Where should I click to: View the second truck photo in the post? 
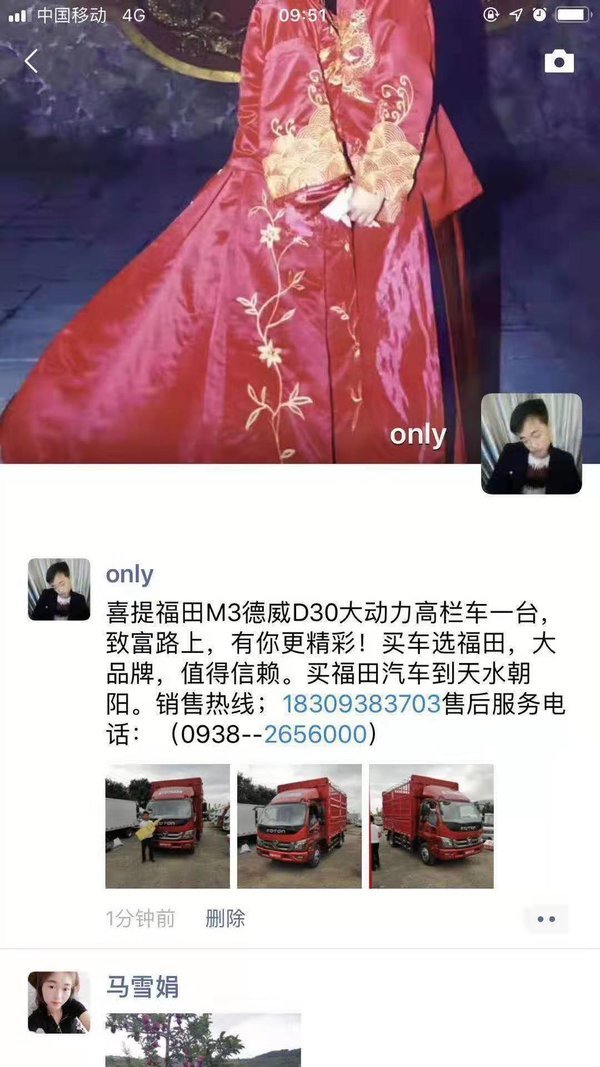pyautogui.click(x=299, y=826)
